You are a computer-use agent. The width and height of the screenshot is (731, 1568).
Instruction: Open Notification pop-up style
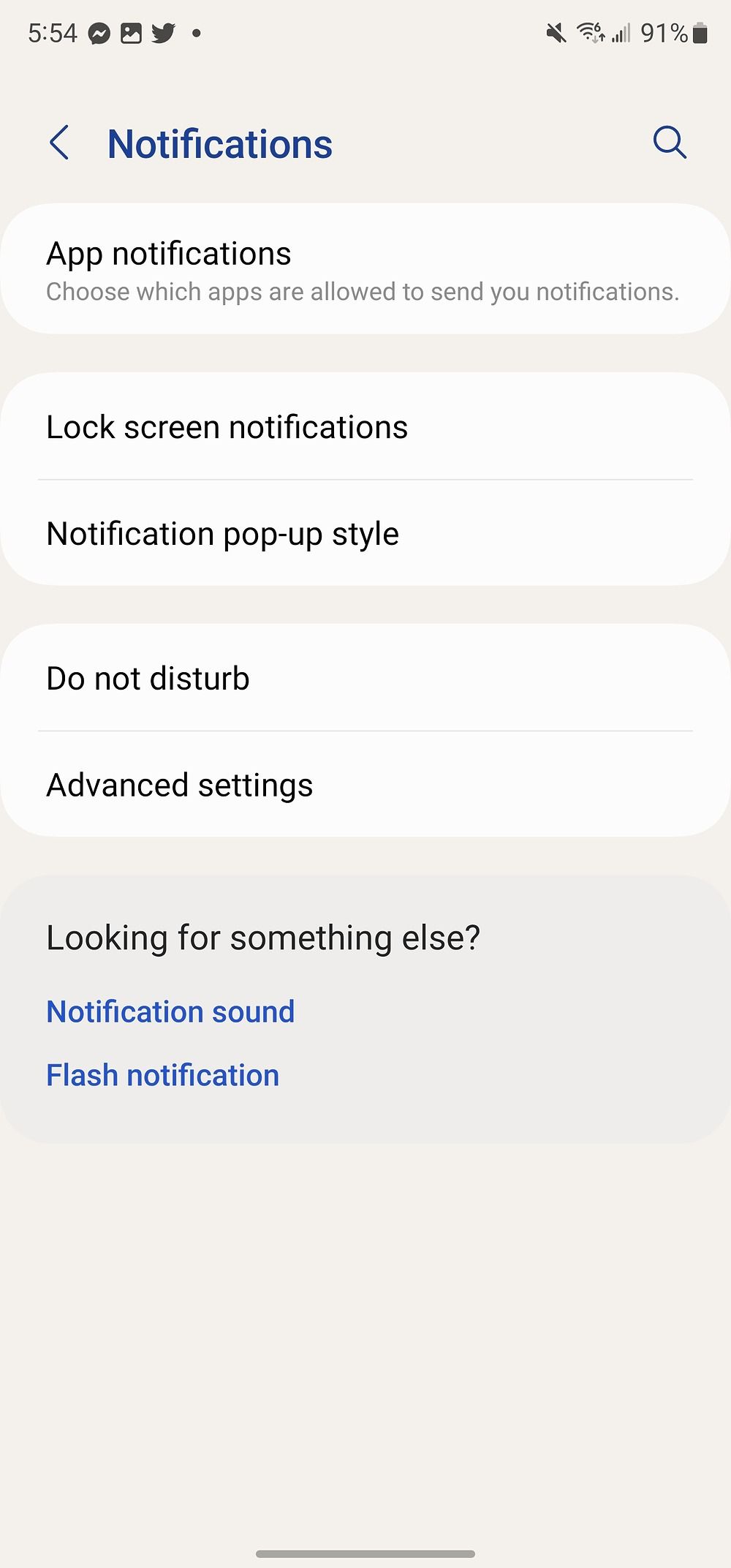point(365,533)
